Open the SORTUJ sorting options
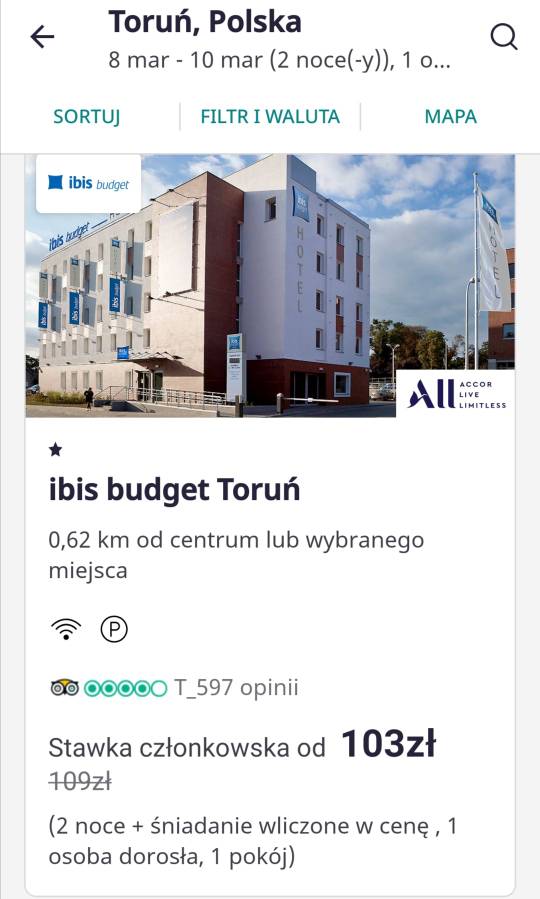 point(87,116)
